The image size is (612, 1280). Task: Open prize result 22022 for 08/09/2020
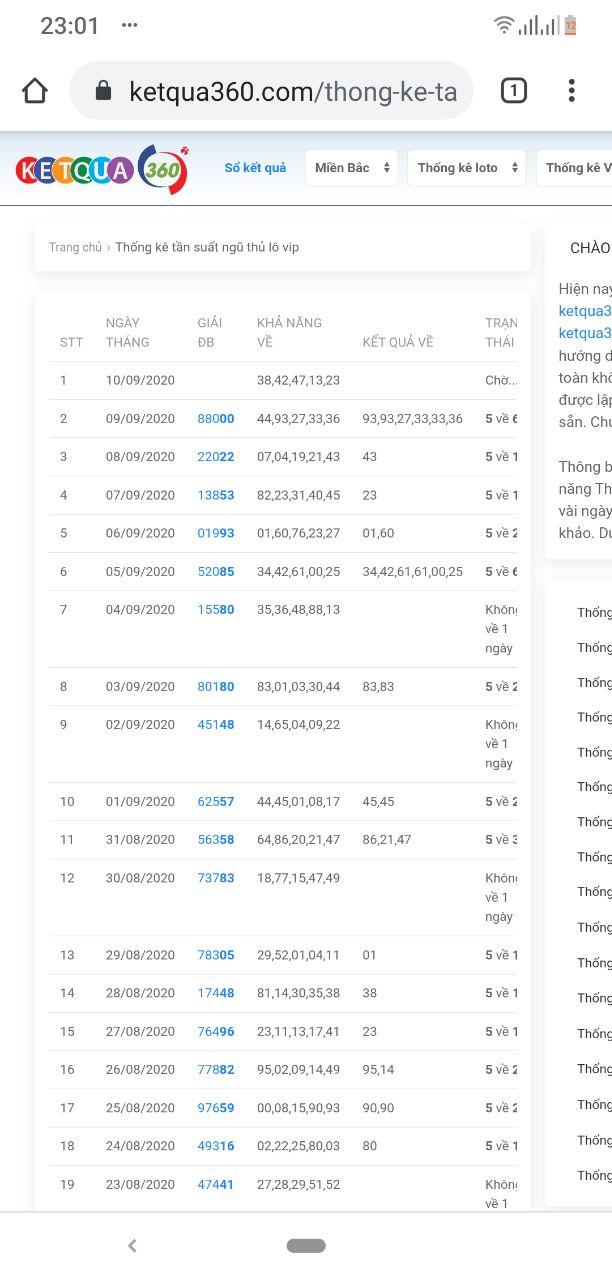point(216,457)
